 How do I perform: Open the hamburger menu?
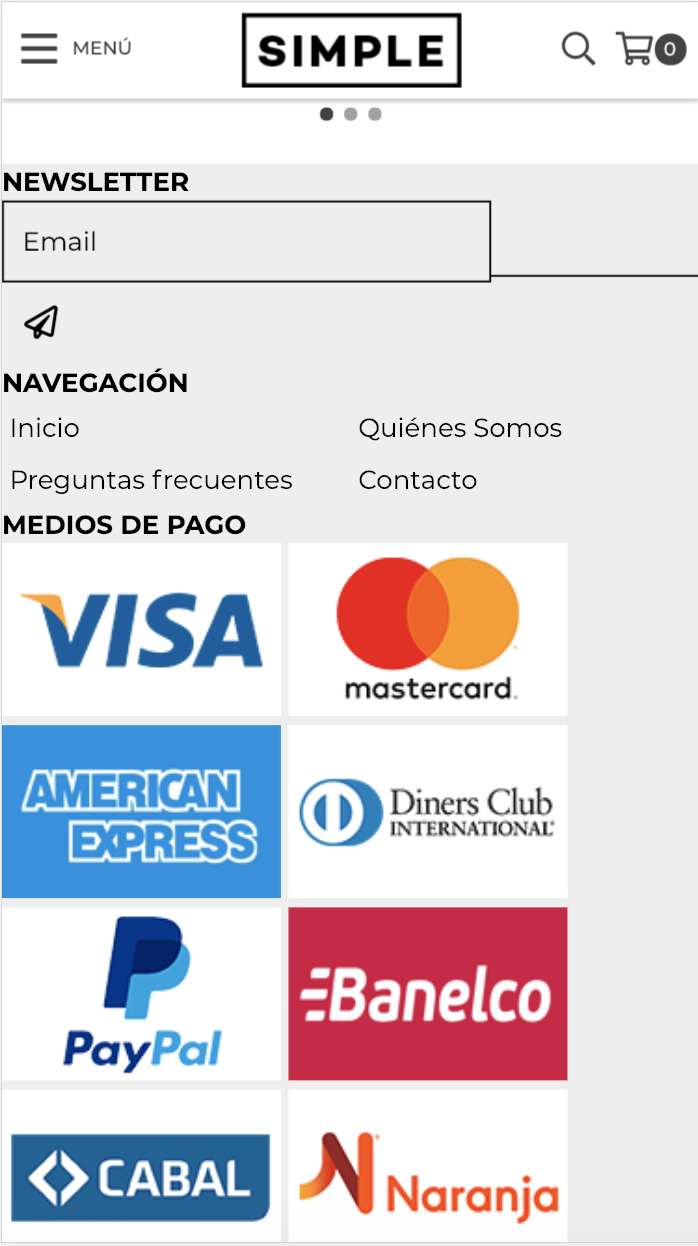pyautogui.click(x=40, y=48)
